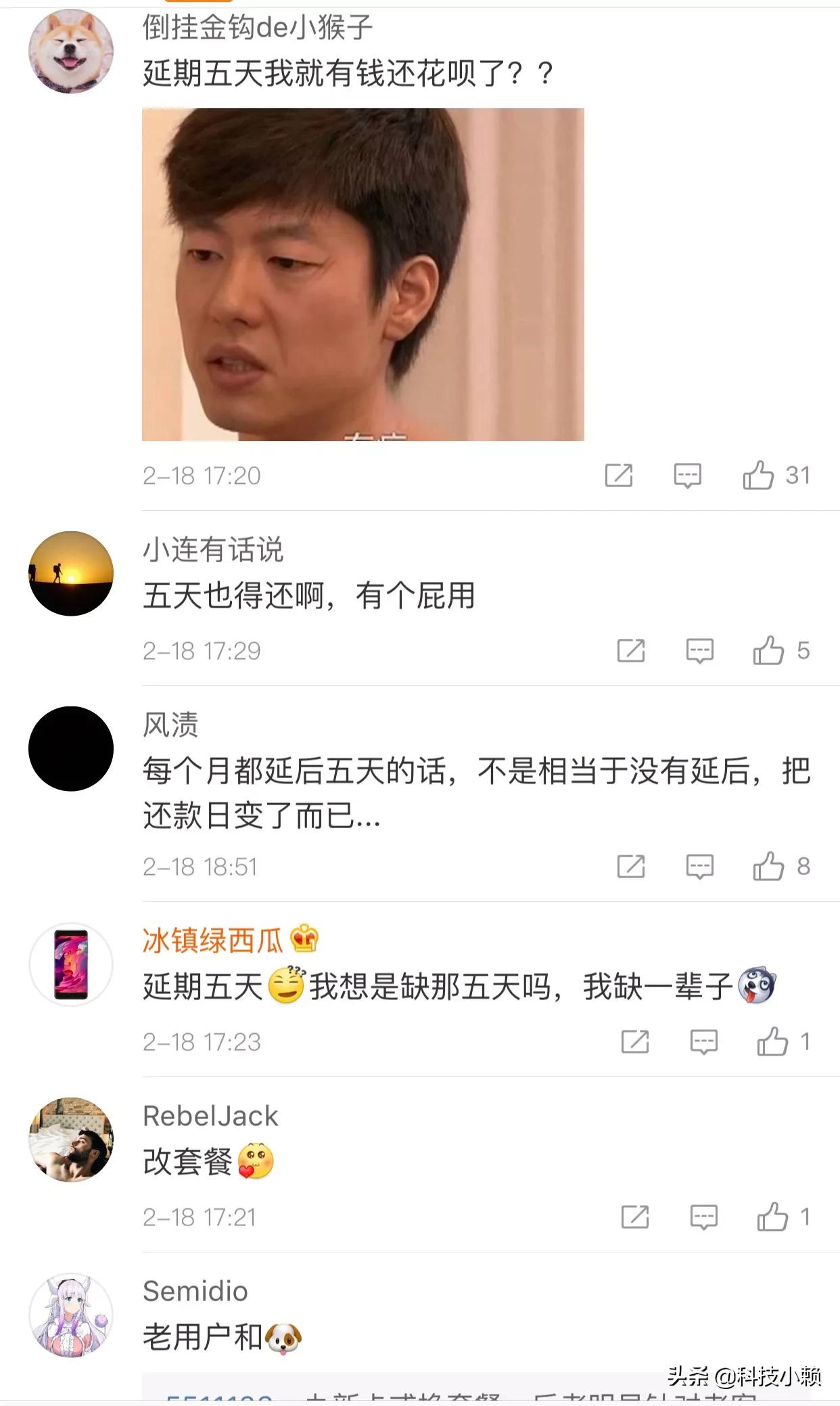
Task: Click the like count number 5
Action: point(803,652)
